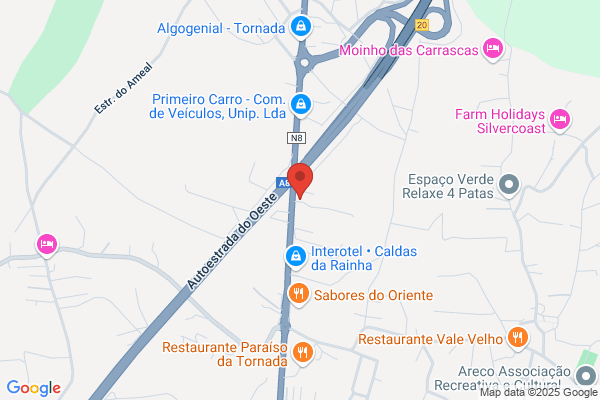Tap the red location pin on the map
Screen dimensions: 600x400
[300, 180]
